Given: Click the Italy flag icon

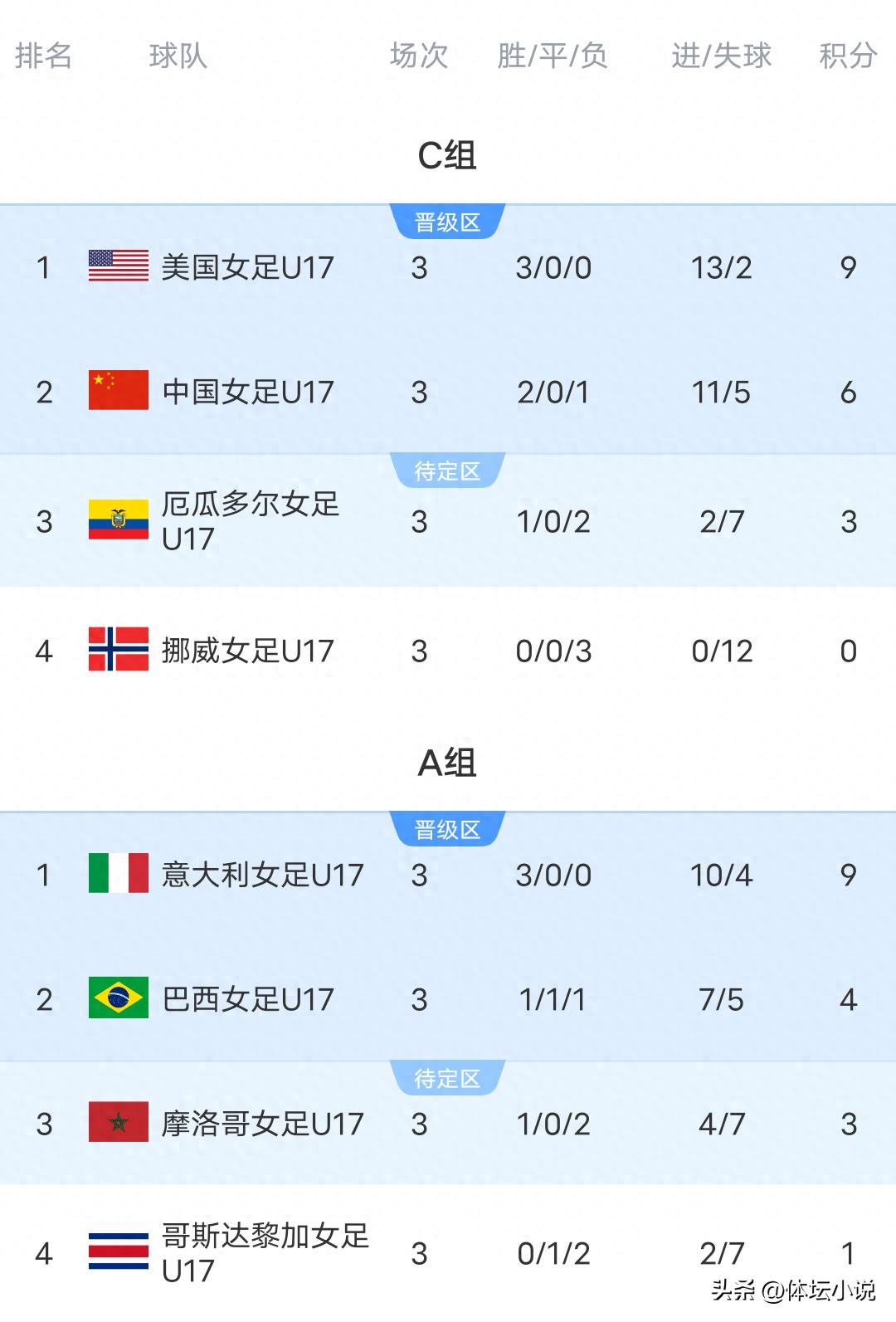Looking at the screenshot, I should tap(116, 874).
